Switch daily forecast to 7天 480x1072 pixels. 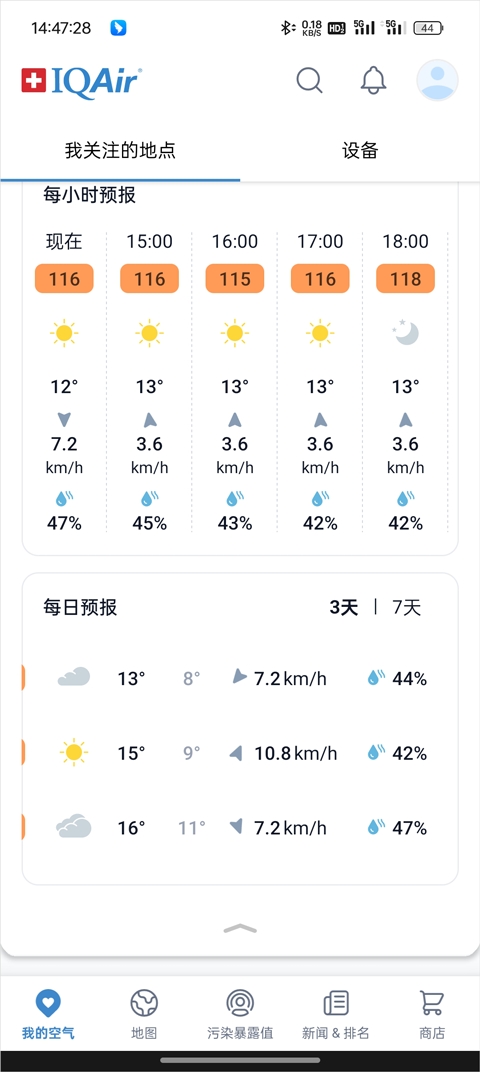coord(407,607)
